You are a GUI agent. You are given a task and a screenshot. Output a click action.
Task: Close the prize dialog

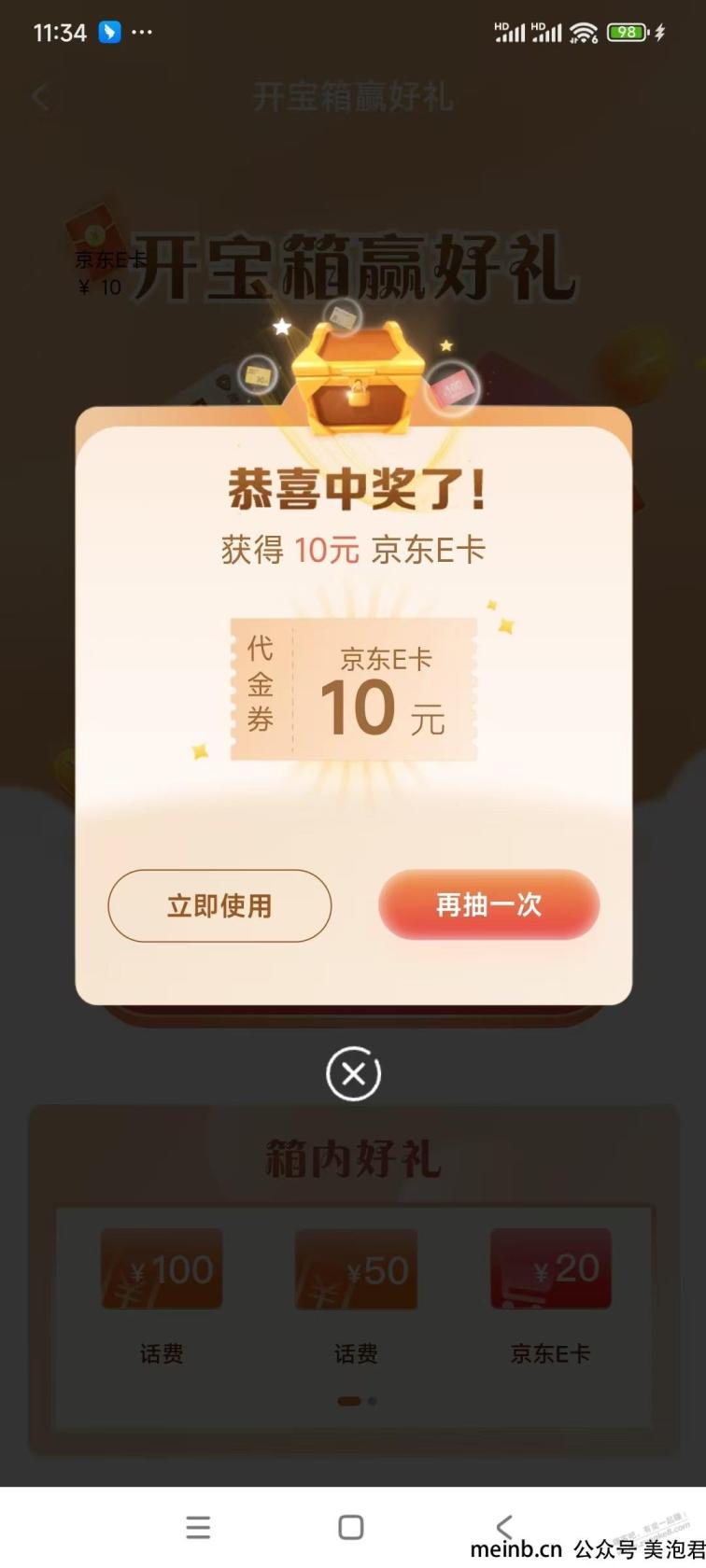353,1074
